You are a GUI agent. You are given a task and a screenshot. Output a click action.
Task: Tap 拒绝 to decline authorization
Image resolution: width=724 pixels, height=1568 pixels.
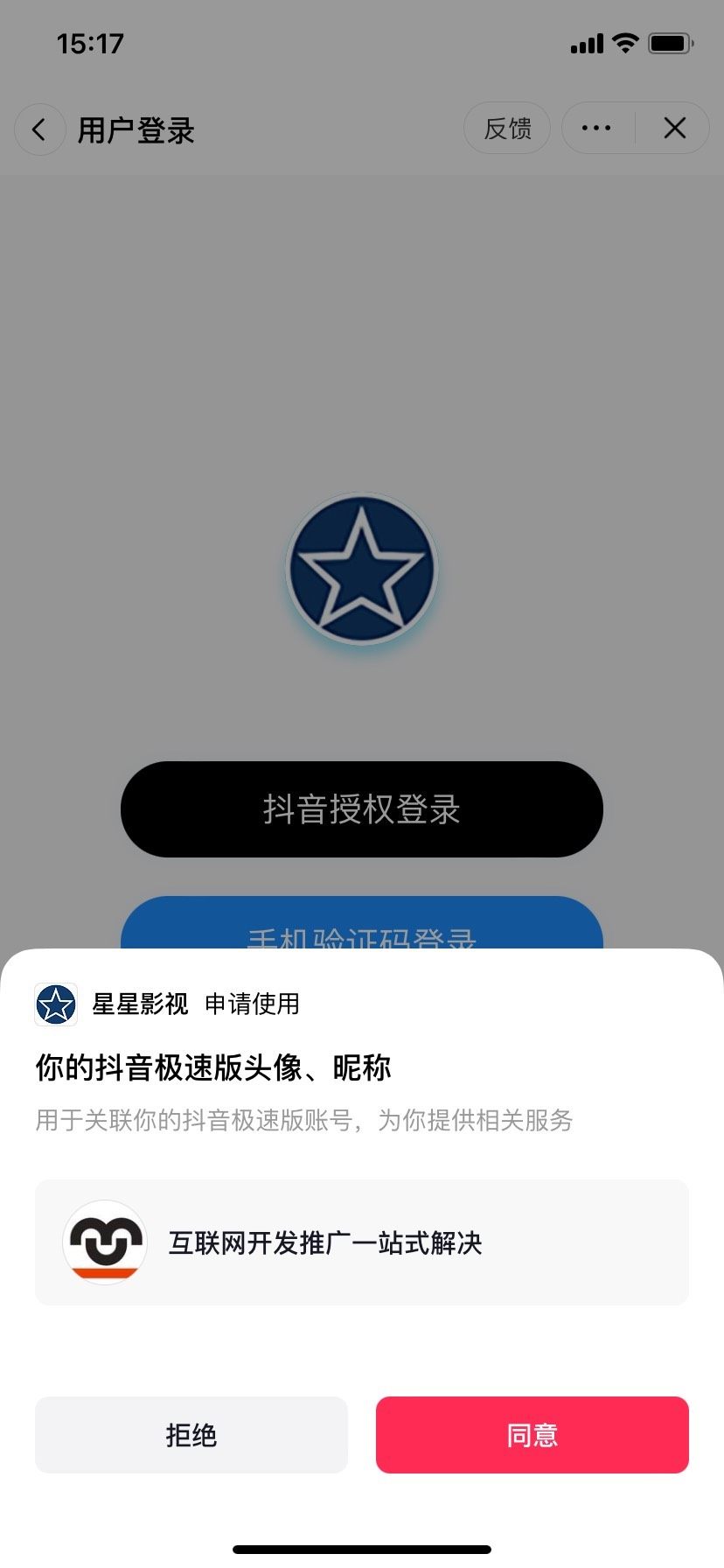click(x=191, y=1435)
